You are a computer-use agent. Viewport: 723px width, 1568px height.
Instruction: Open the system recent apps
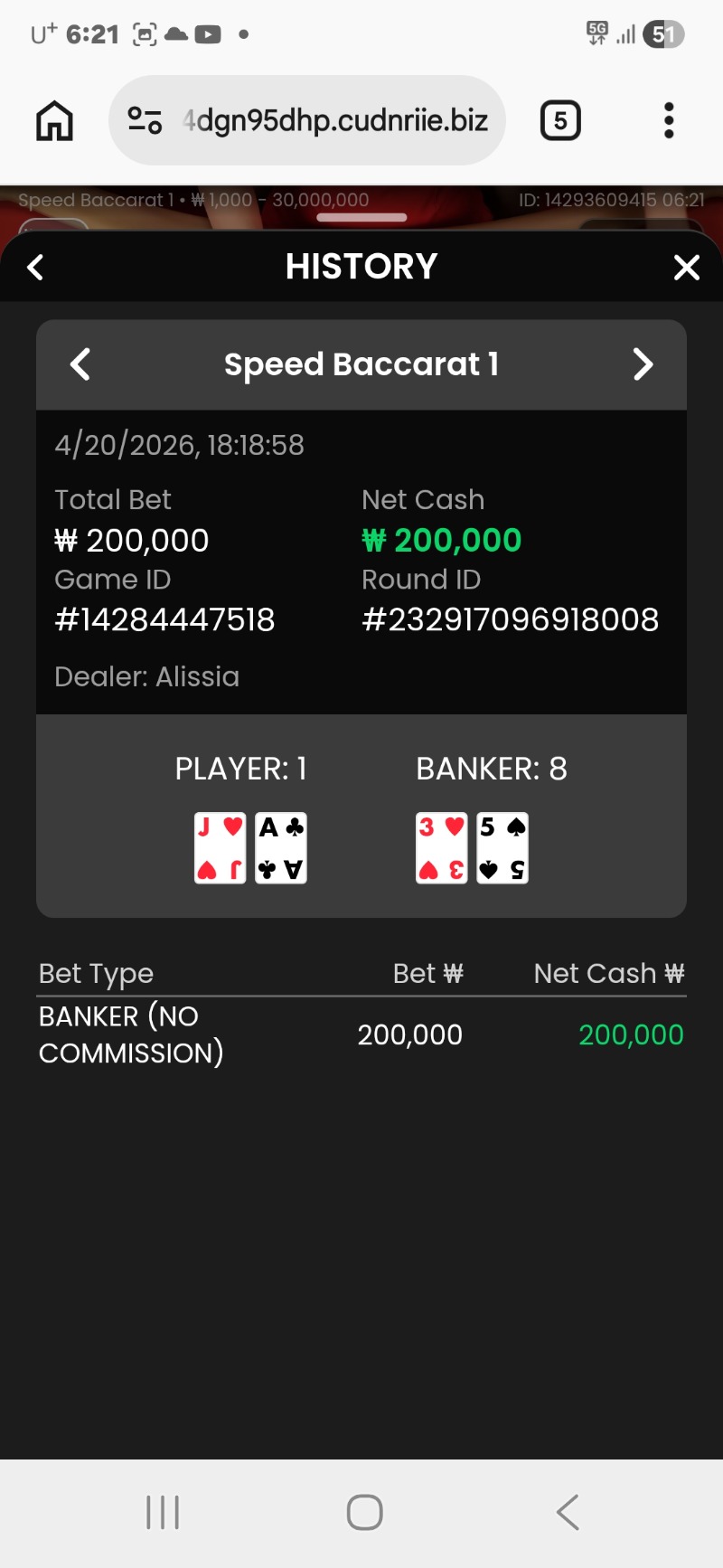click(x=163, y=1512)
